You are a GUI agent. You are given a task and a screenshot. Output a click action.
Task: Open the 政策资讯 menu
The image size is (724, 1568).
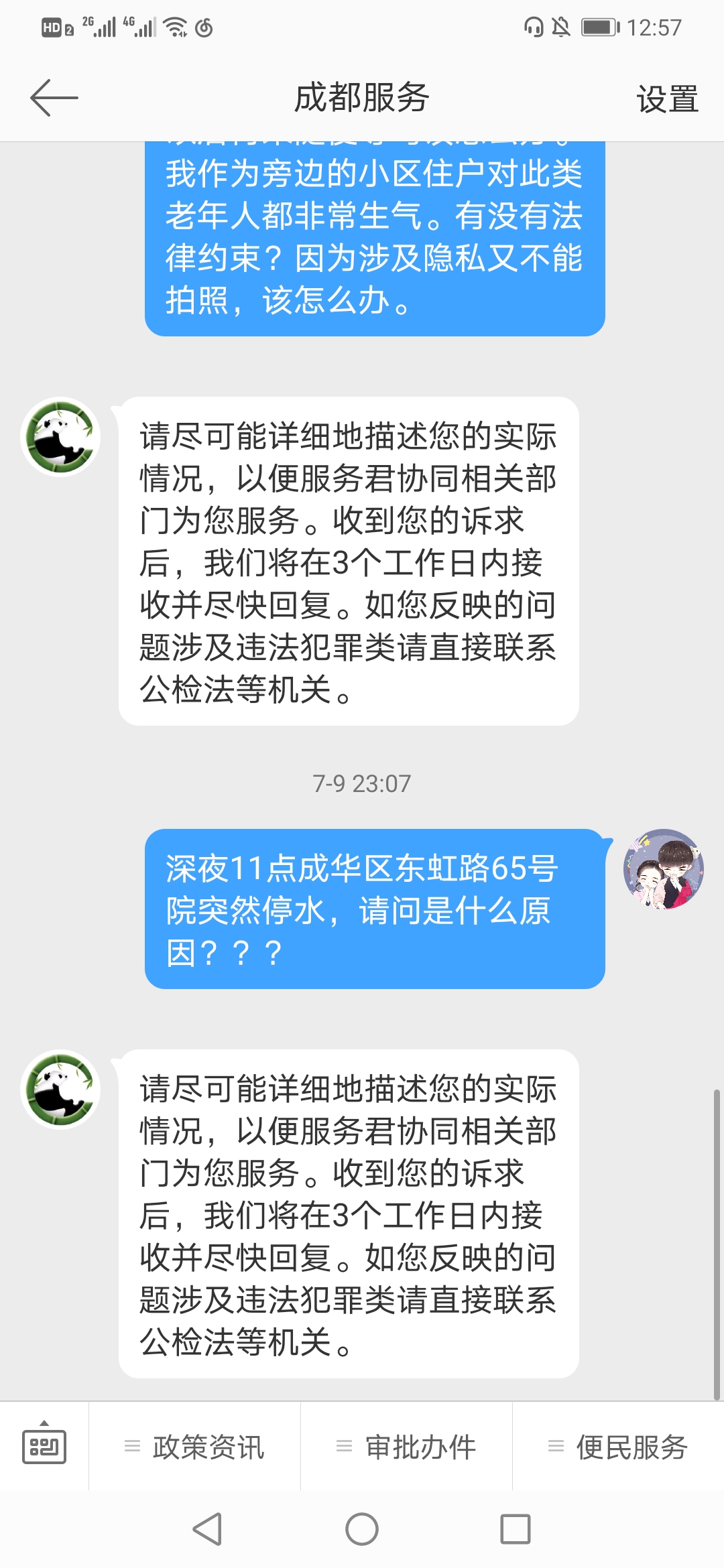(195, 1447)
